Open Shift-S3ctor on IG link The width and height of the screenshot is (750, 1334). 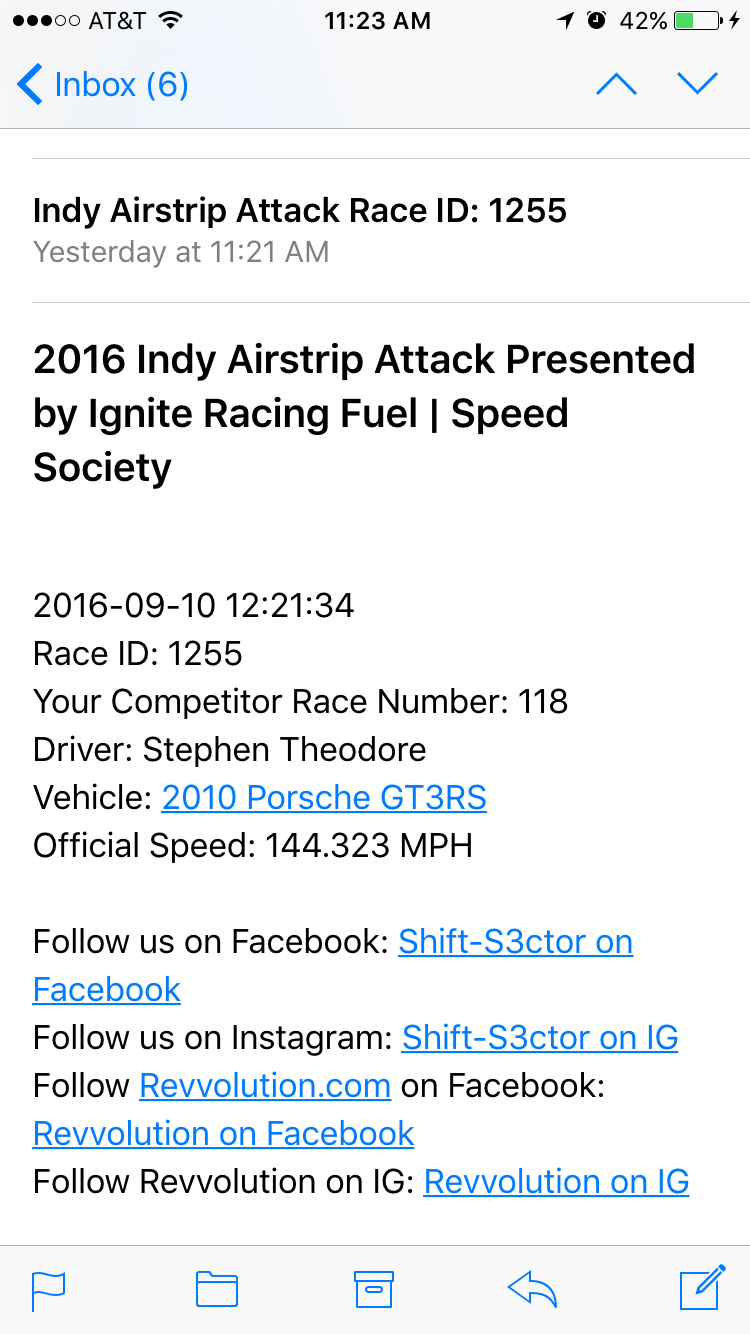coord(540,1038)
